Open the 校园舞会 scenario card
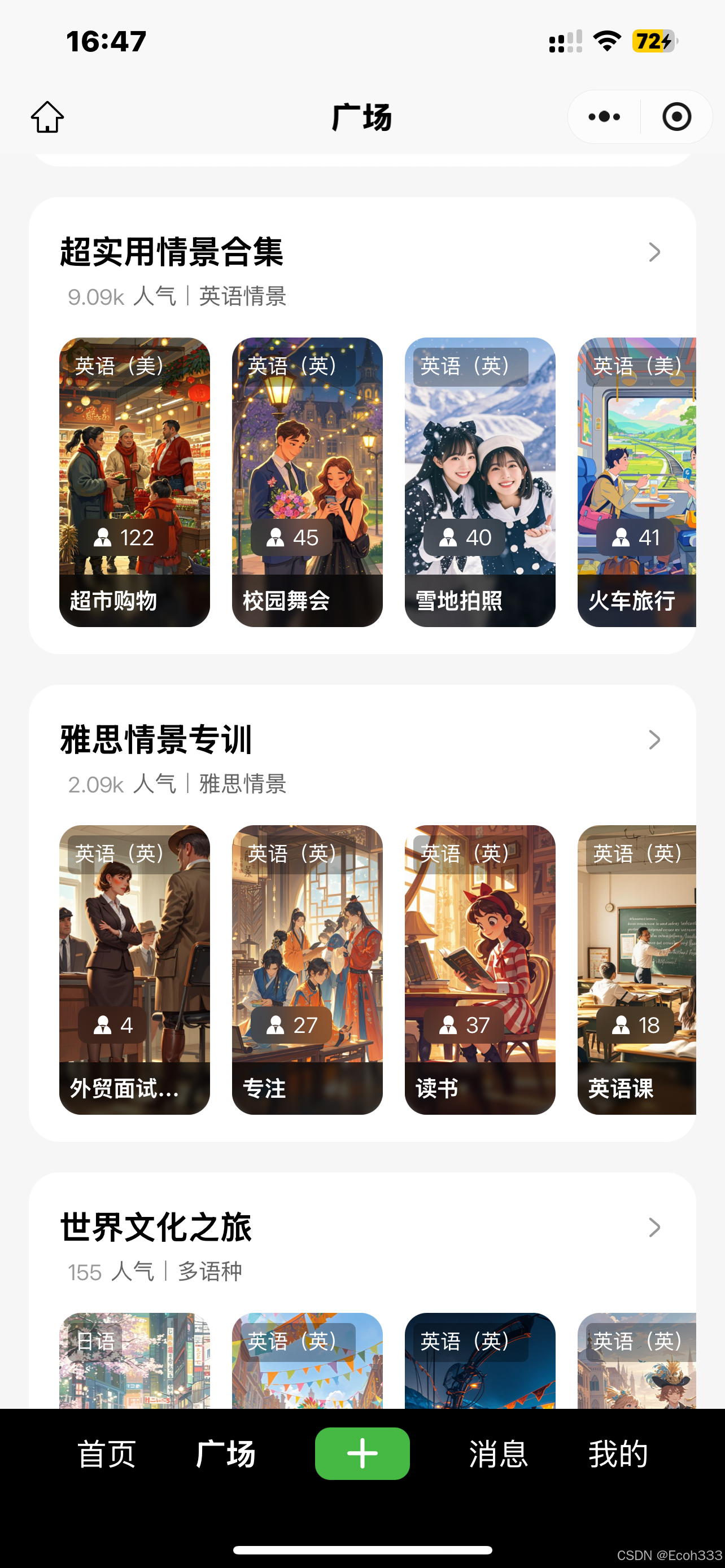The image size is (725, 1568). pos(307,481)
